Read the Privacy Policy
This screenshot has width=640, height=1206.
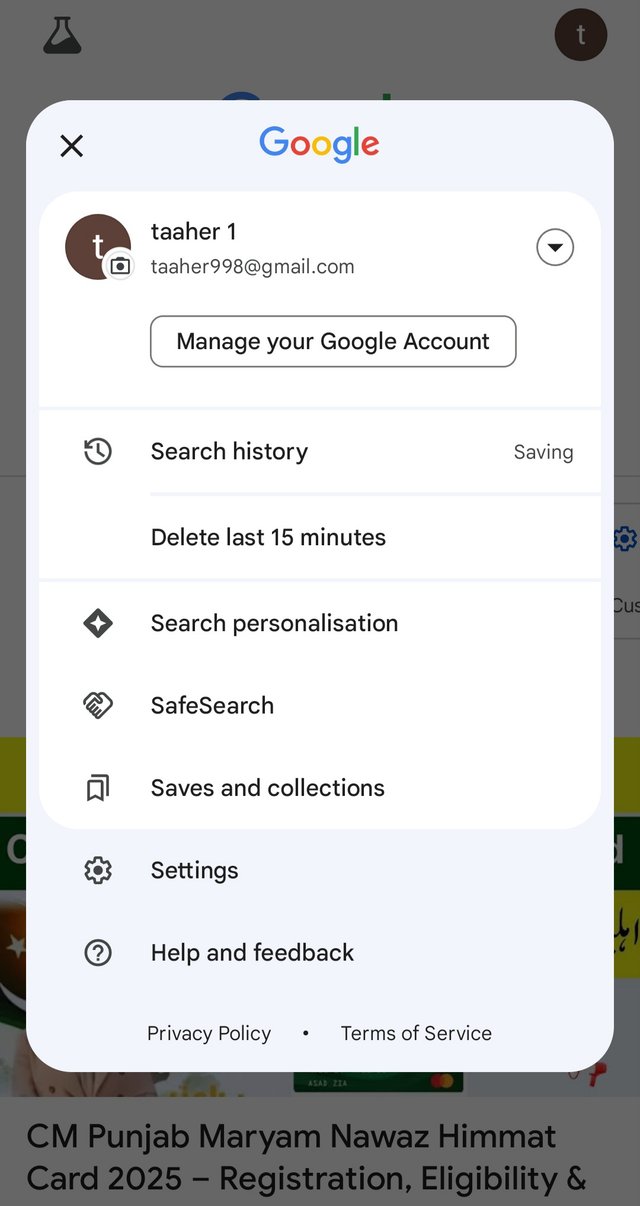coord(209,1033)
